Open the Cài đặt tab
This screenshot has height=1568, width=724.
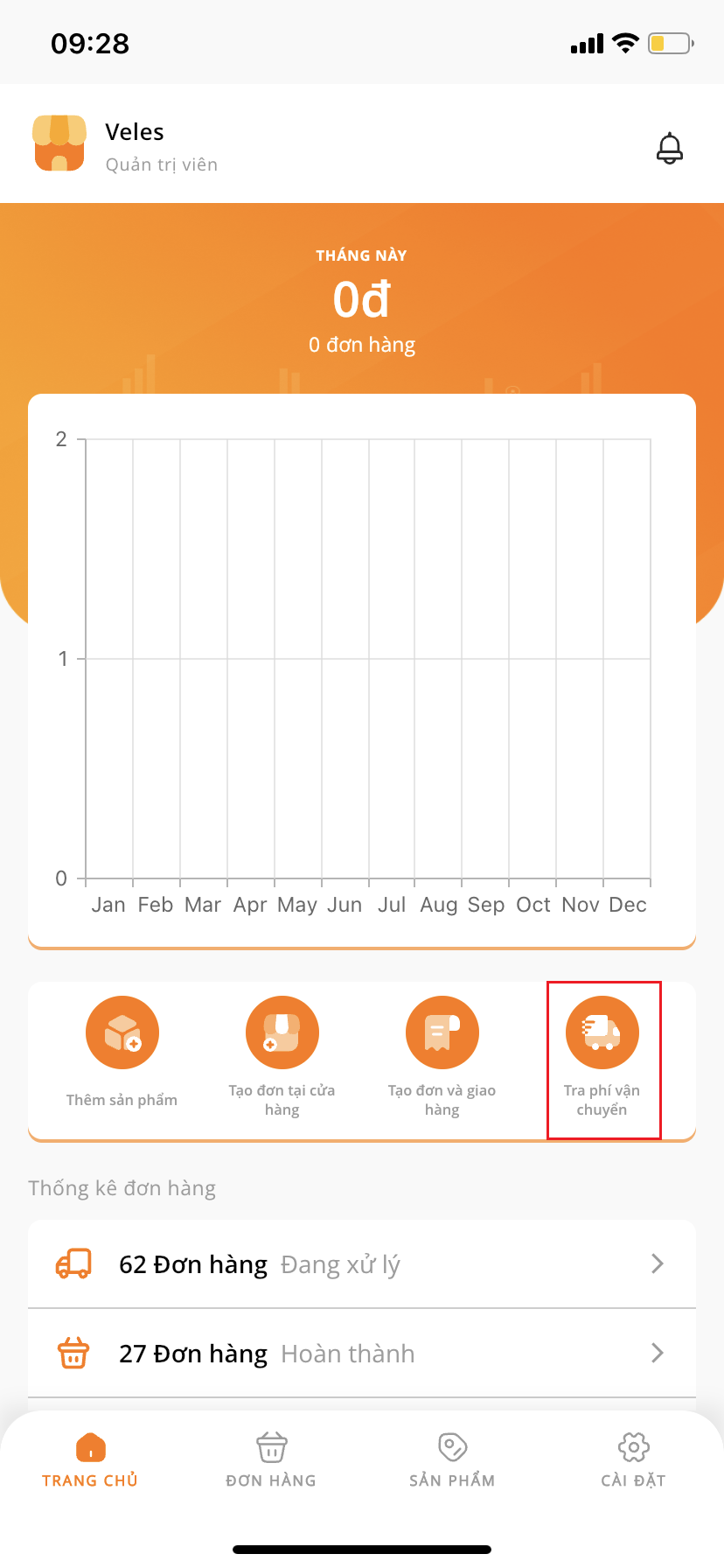[x=633, y=1460]
